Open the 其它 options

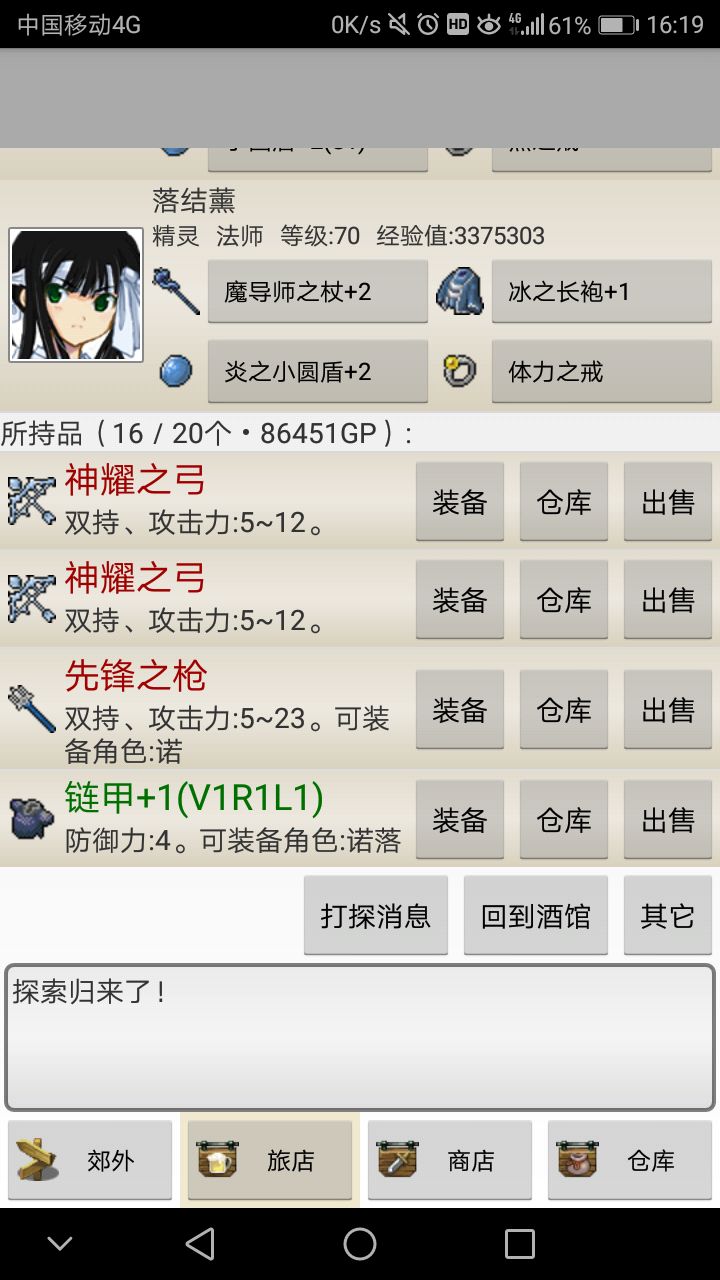(668, 915)
